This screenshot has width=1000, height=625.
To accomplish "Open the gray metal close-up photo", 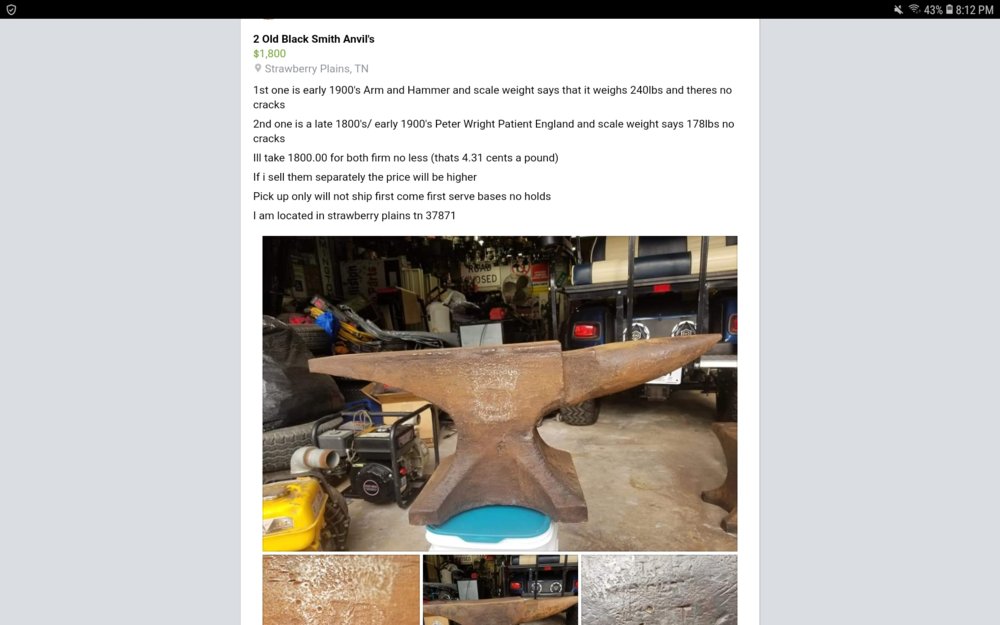I will tap(659, 591).
